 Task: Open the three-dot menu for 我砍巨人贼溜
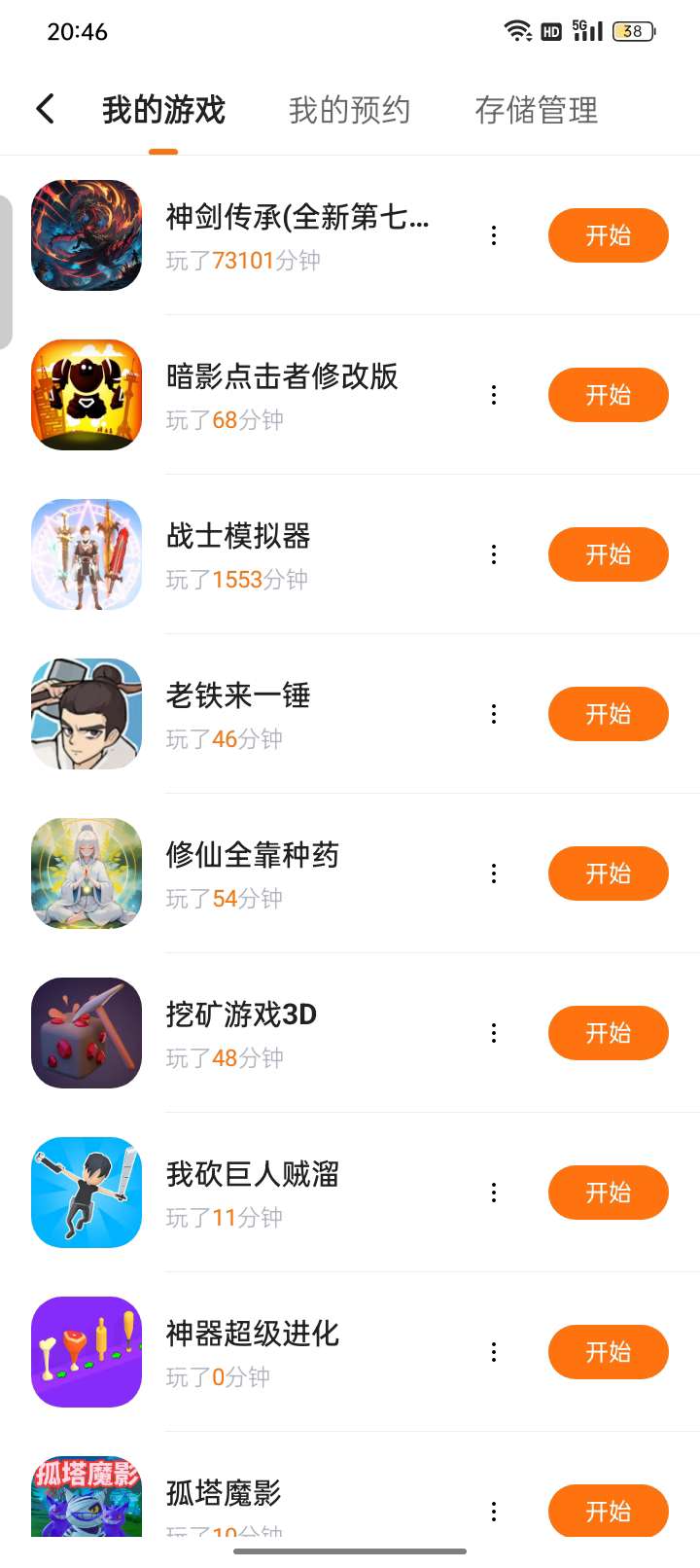pos(494,1193)
